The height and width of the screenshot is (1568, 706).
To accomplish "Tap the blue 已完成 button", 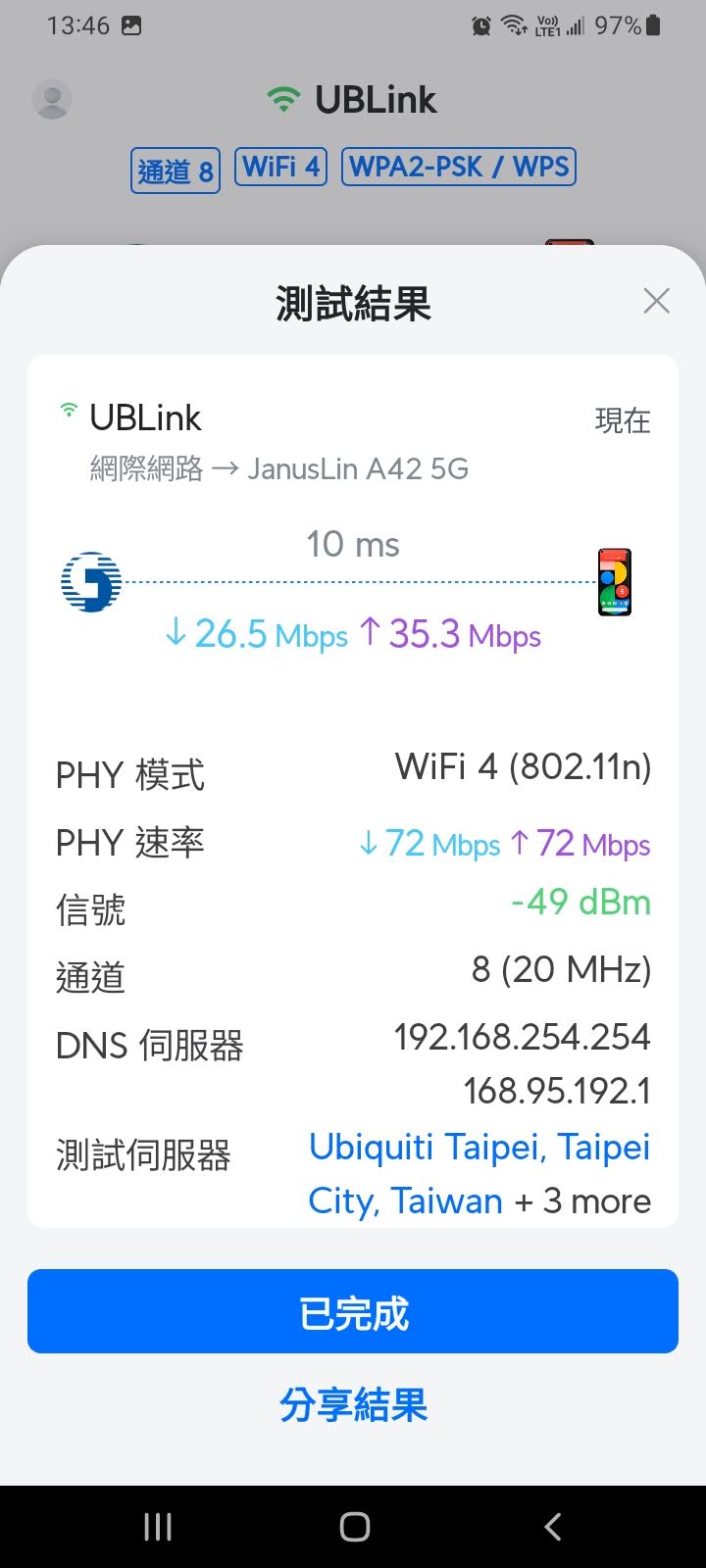I will coord(353,1312).
